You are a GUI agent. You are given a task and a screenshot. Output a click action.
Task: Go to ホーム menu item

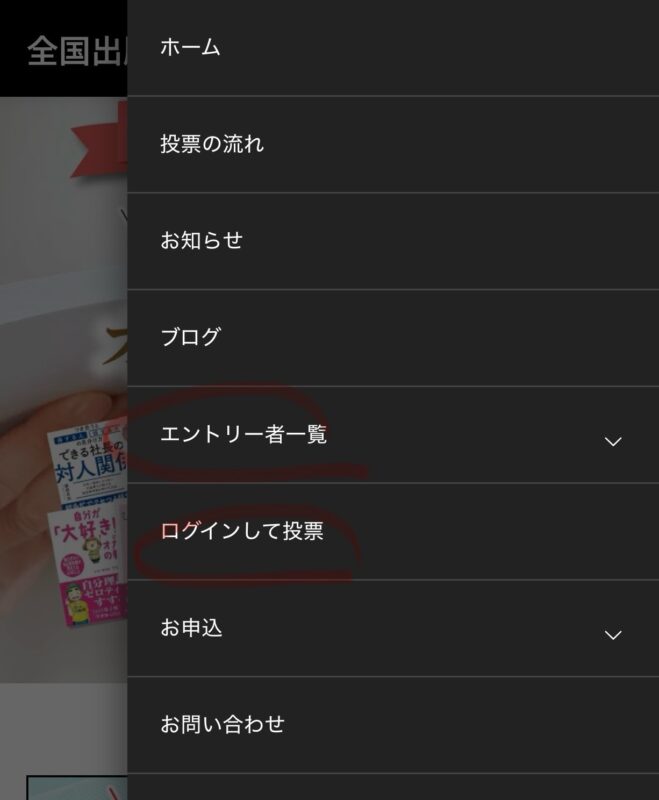tap(190, 47)
